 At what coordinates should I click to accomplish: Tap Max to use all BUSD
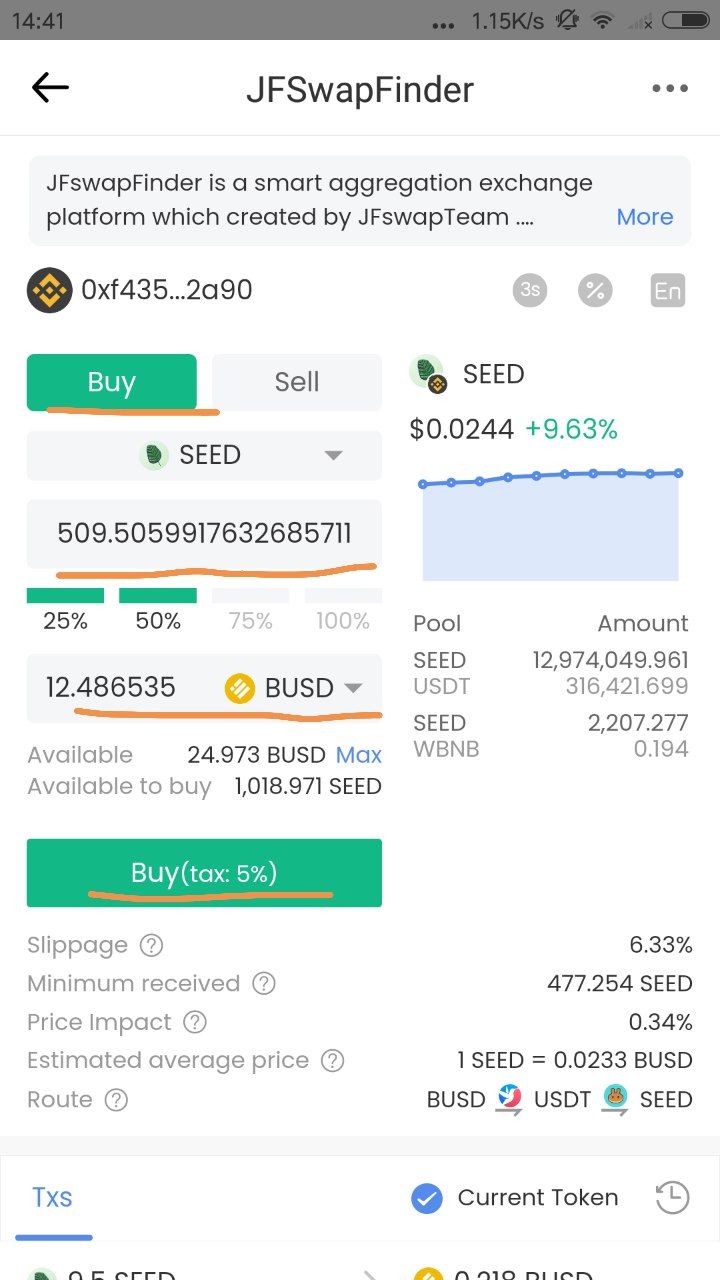tap(359, 755)
